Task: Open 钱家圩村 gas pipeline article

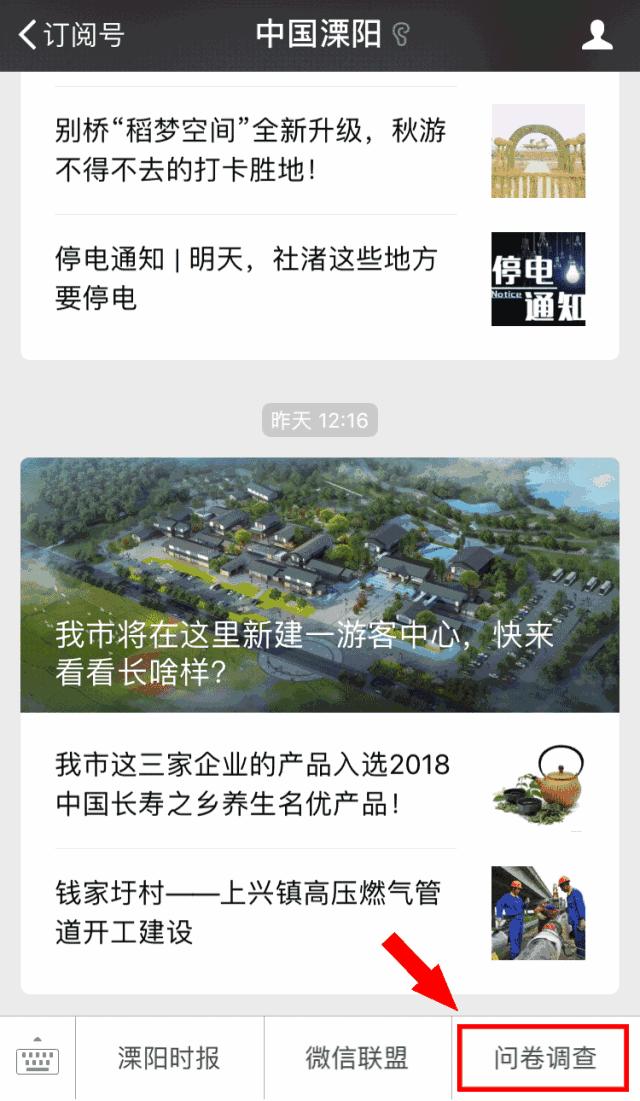Action: 320,913
